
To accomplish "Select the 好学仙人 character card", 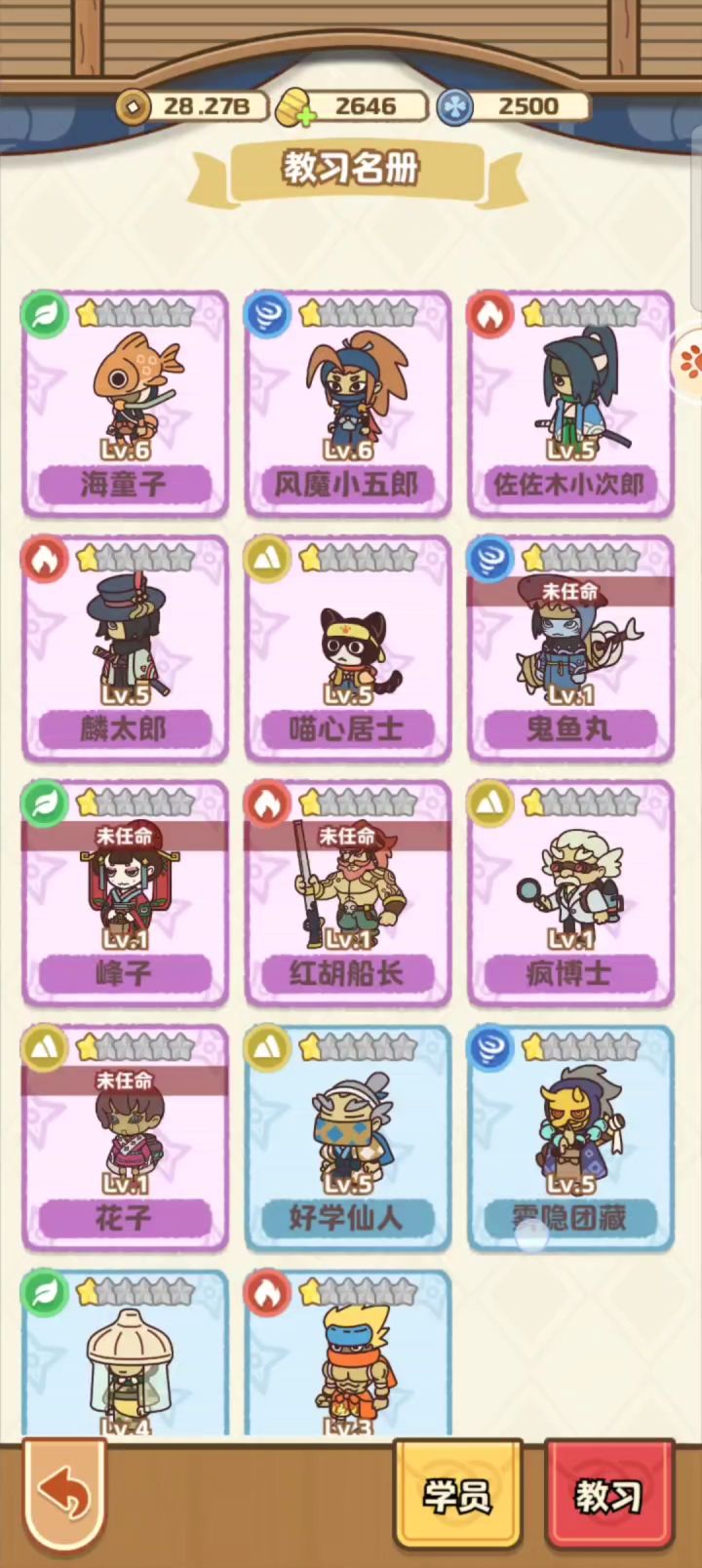I will tap(347, 1136).
